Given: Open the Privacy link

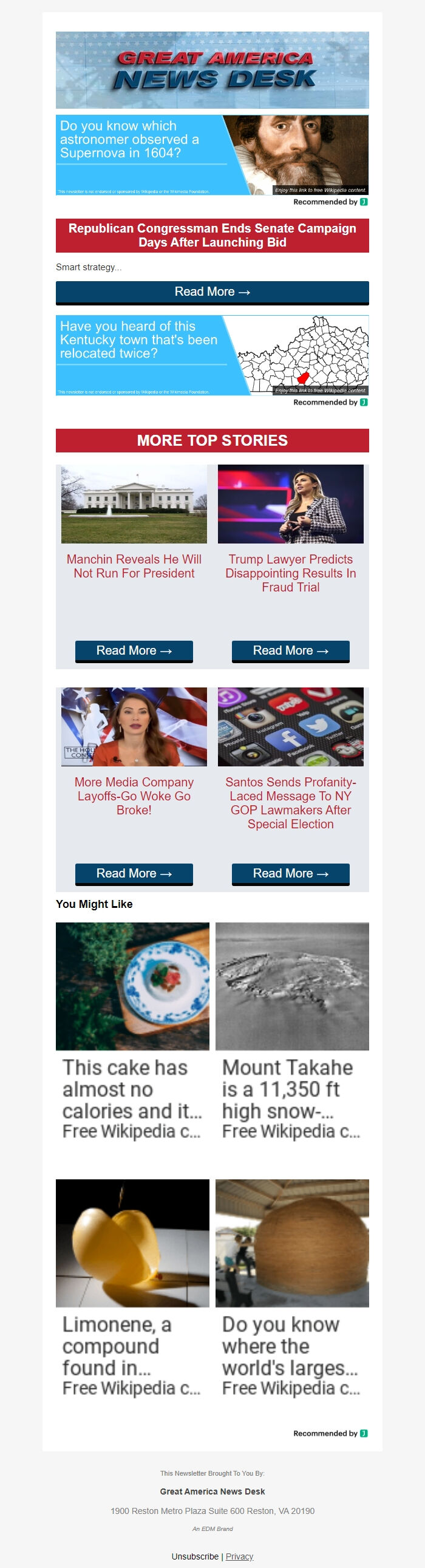Looking at the screenshot, I should click(x=239, y=1556).
